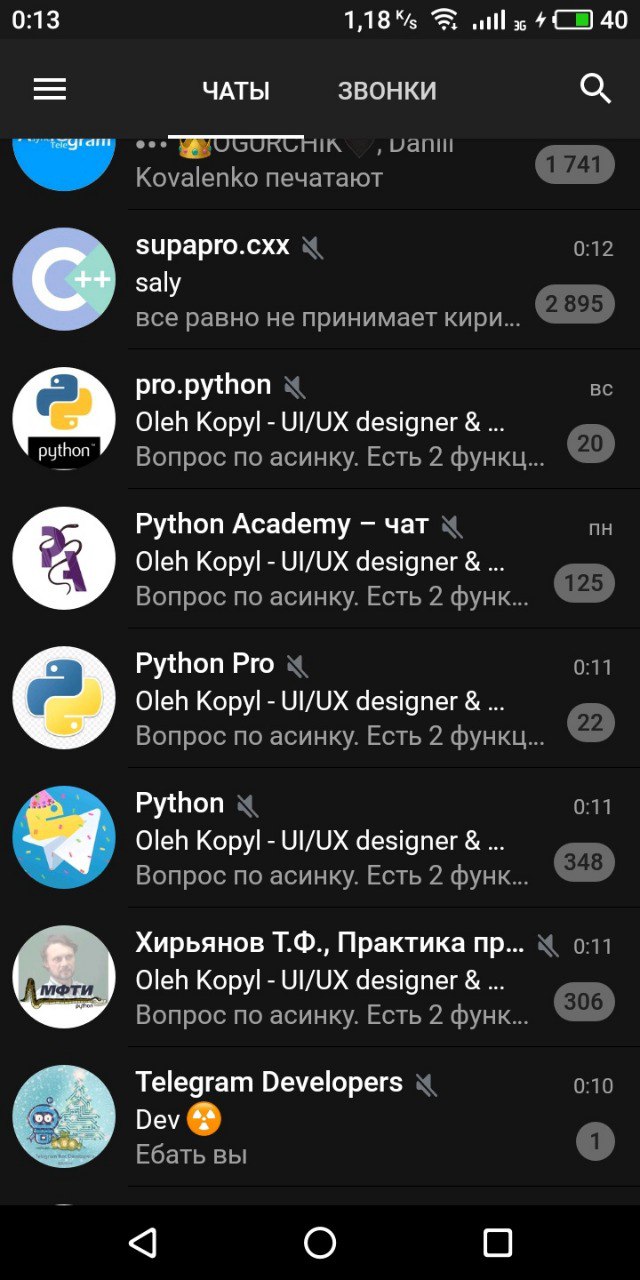Select the Чаты tab

coord(236,91)
